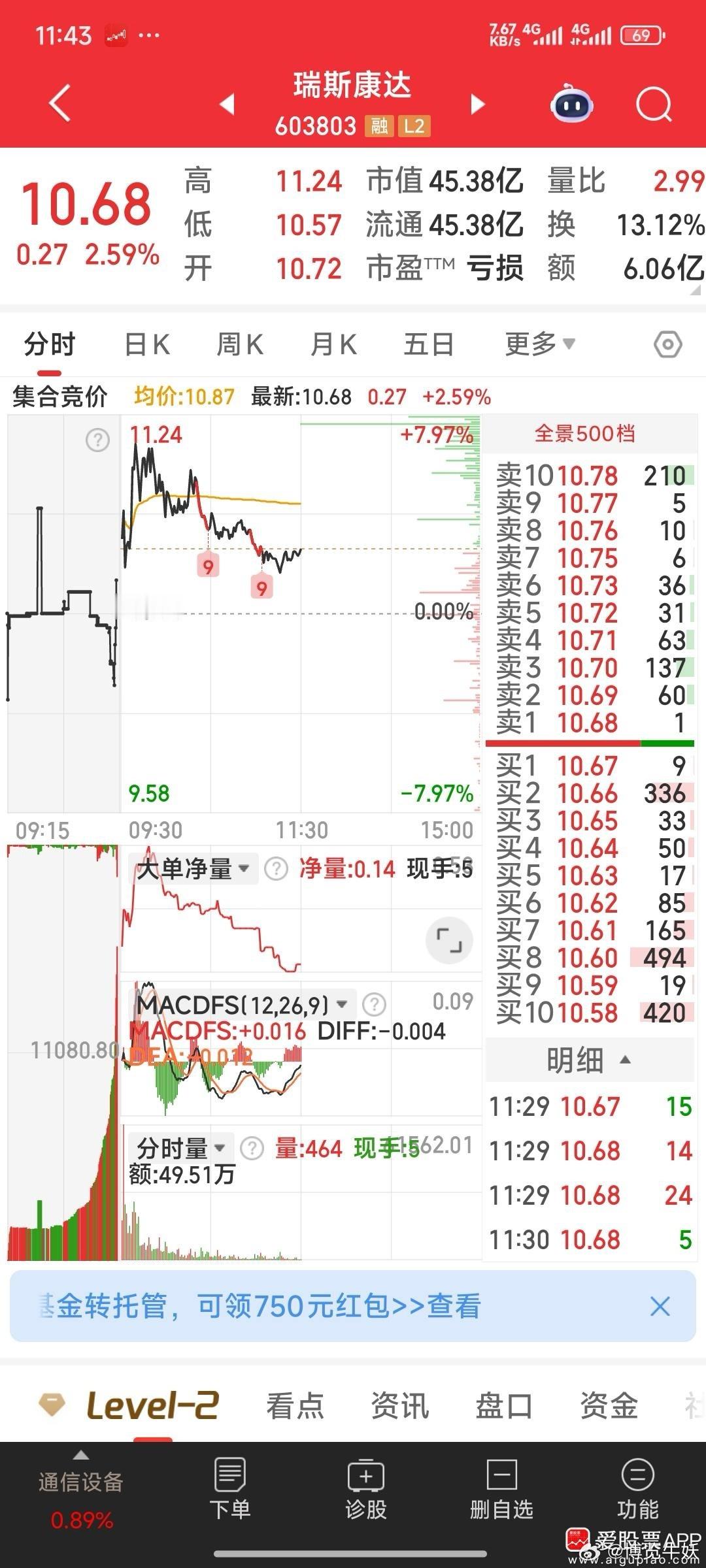Open the 资讯 tab

coord(399,1407)
